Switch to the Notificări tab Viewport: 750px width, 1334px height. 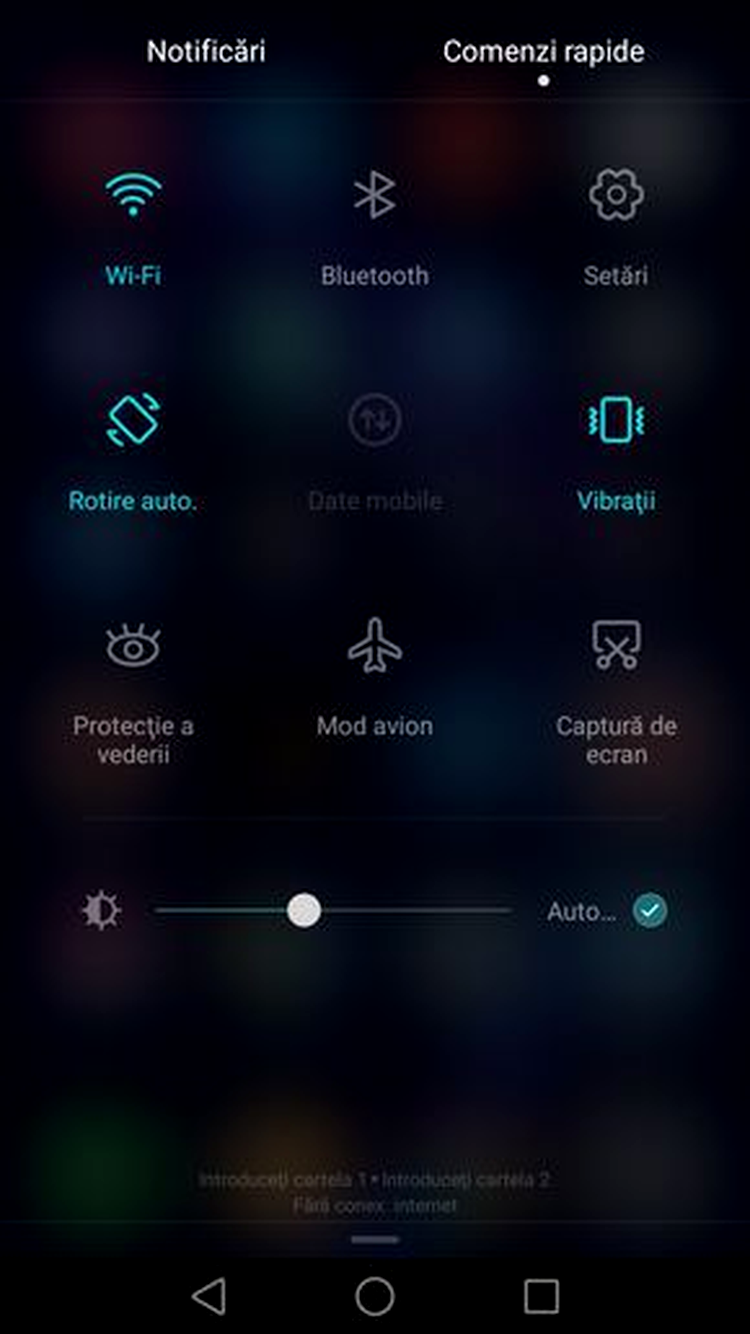[x=206, y=51]
